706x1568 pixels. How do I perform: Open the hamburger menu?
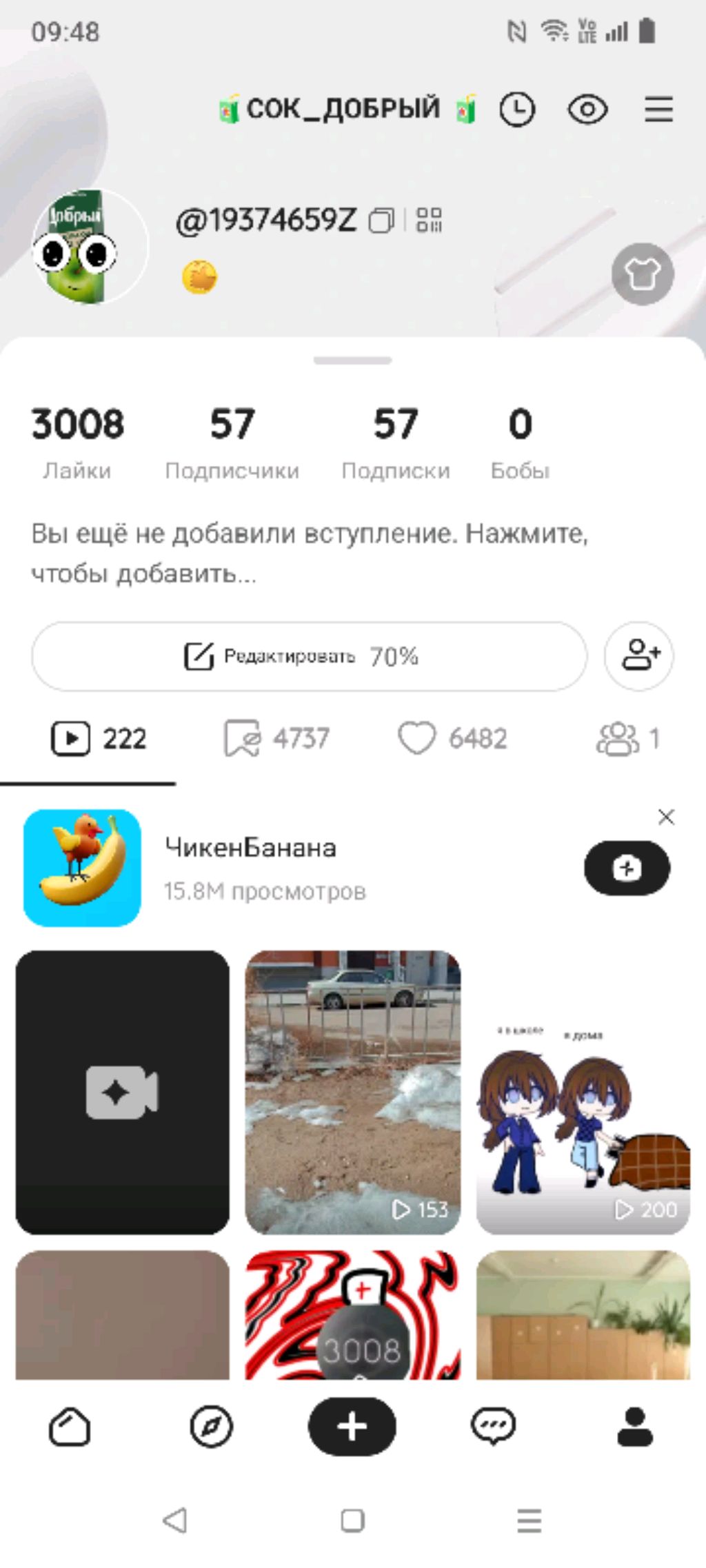pos(658,110)
